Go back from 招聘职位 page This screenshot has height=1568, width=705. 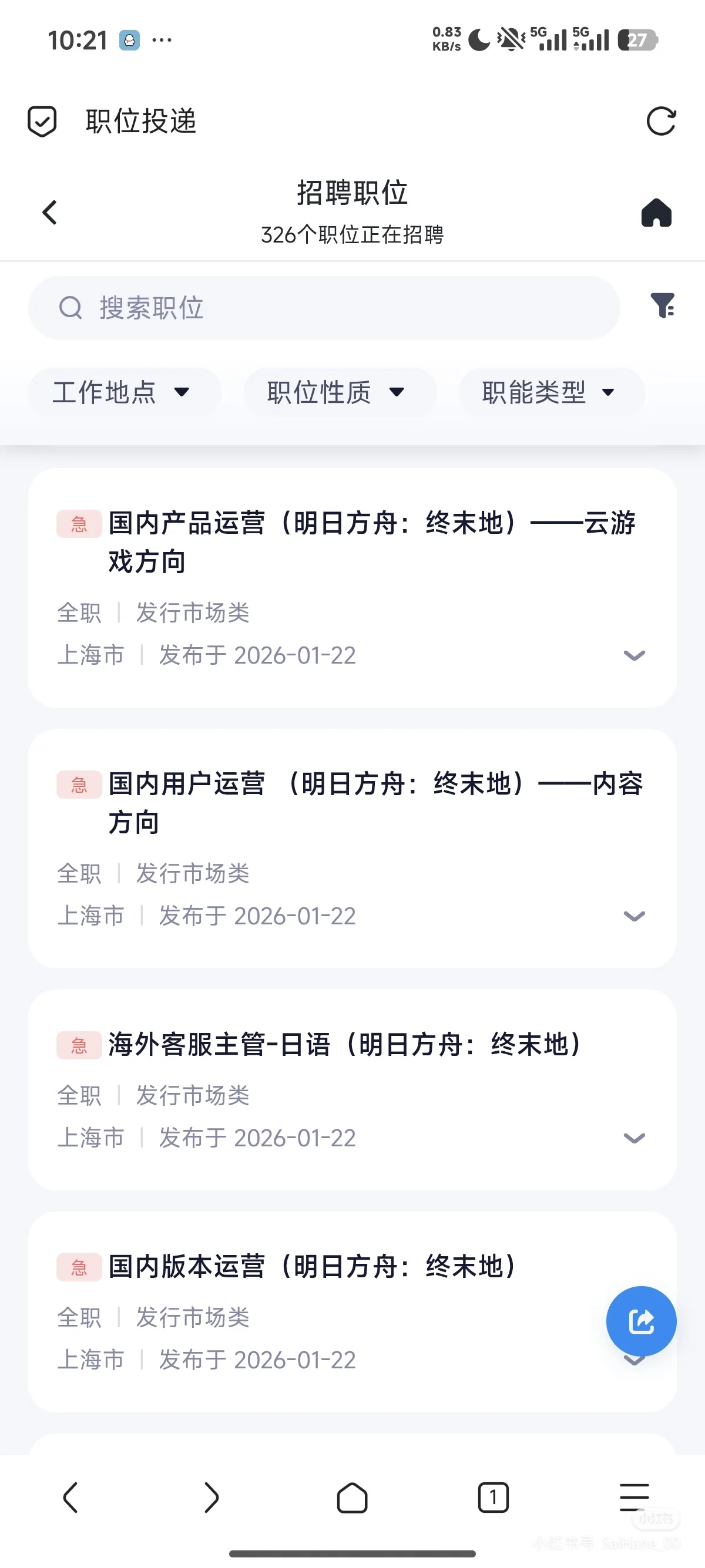(x=50, y=213)
